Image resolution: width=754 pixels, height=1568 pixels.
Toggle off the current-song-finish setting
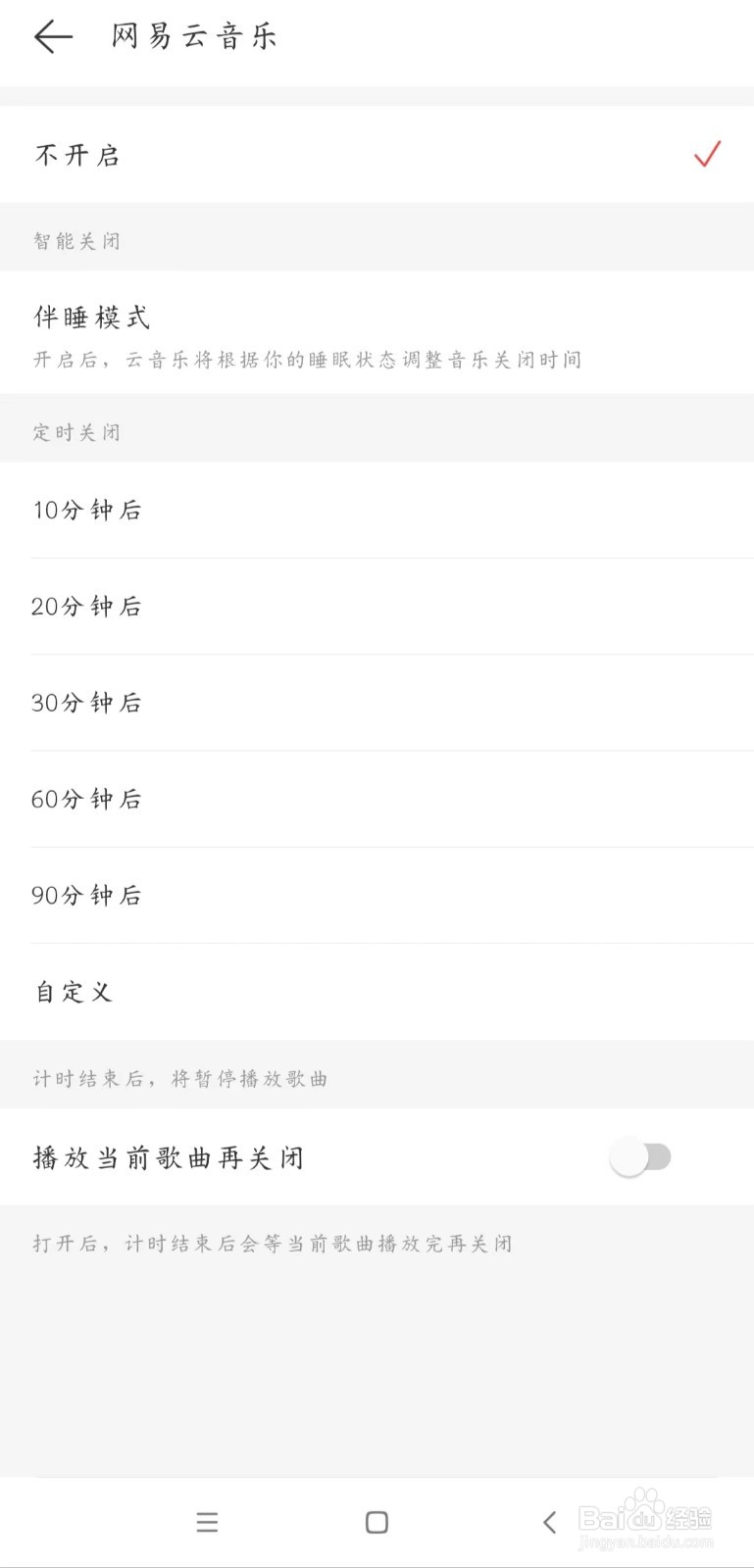pyautogui.click(x=639, y=1156)
